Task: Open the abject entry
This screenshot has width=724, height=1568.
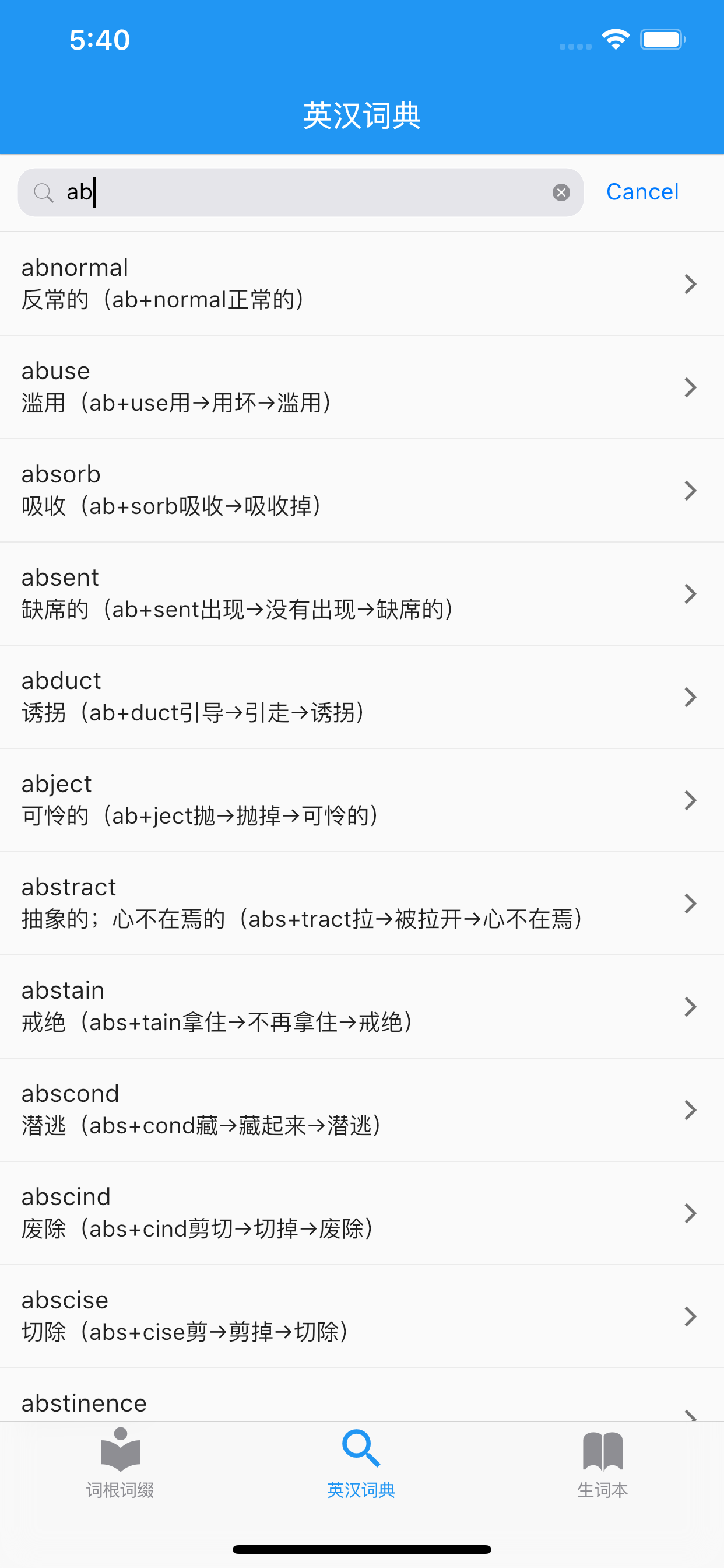Action: (x=362, y=800)
